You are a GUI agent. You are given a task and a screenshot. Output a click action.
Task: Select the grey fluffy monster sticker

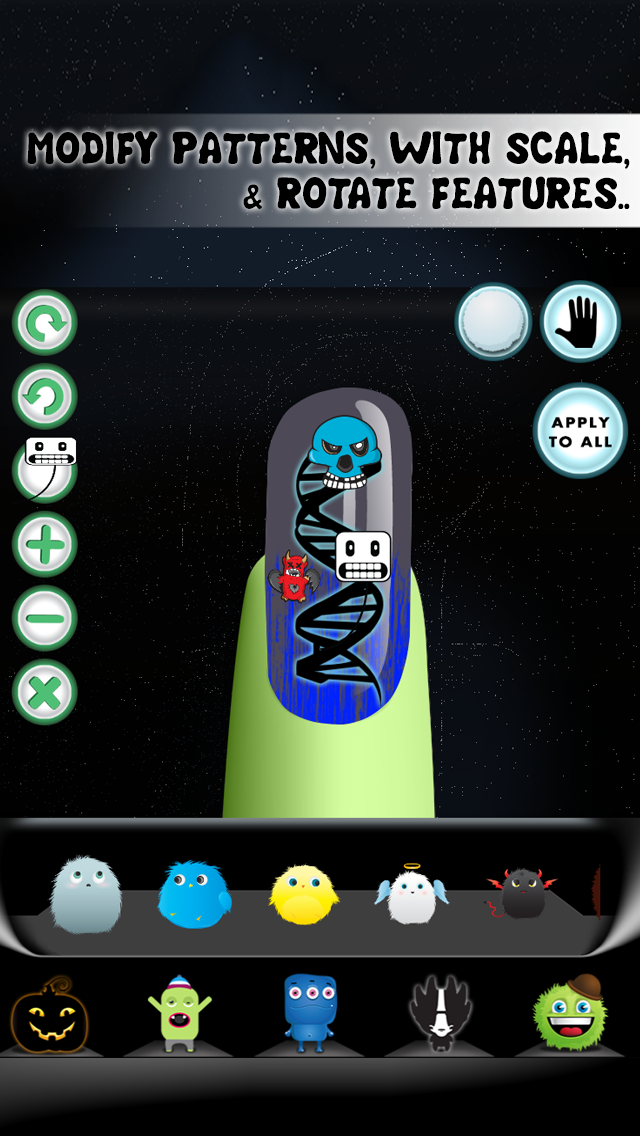(86, 892)
